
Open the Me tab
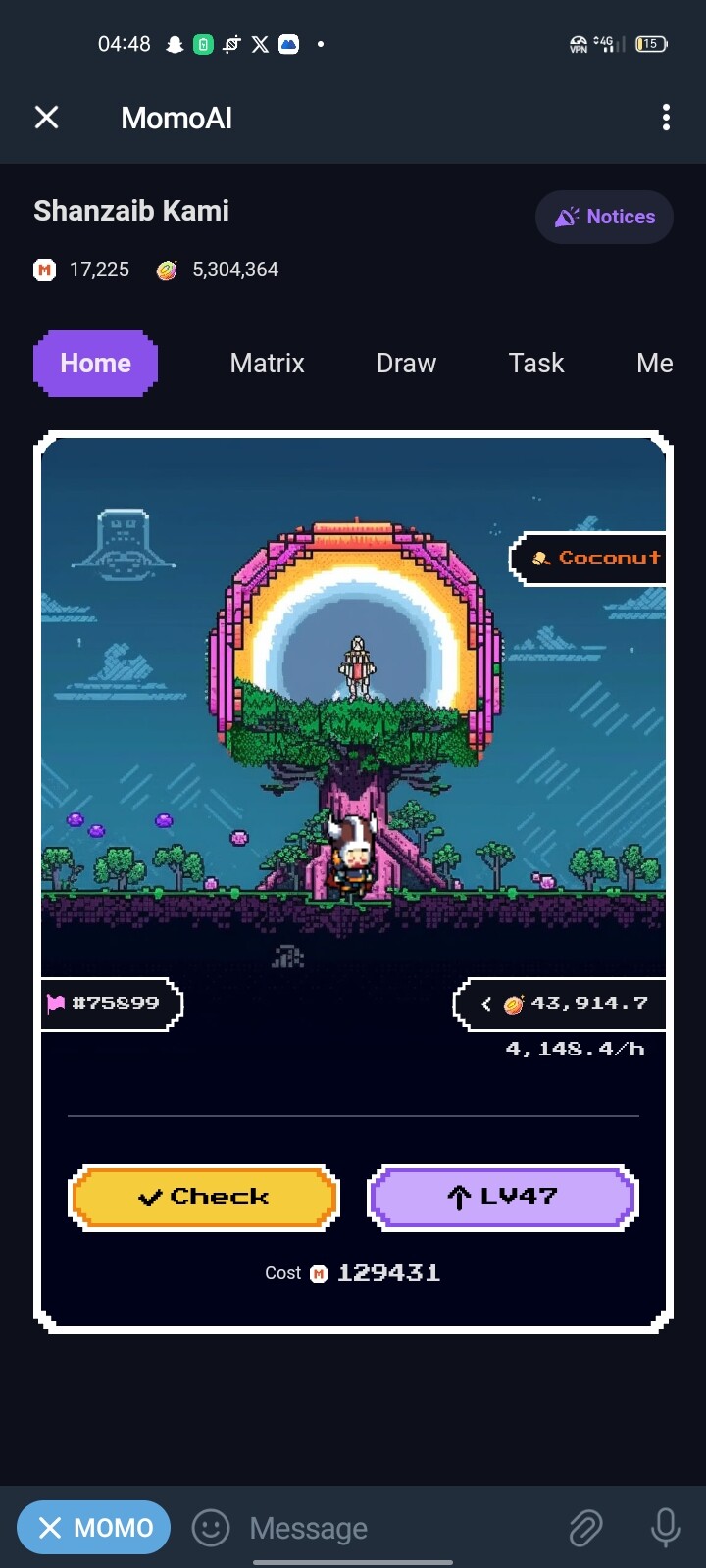coord(654,363)
